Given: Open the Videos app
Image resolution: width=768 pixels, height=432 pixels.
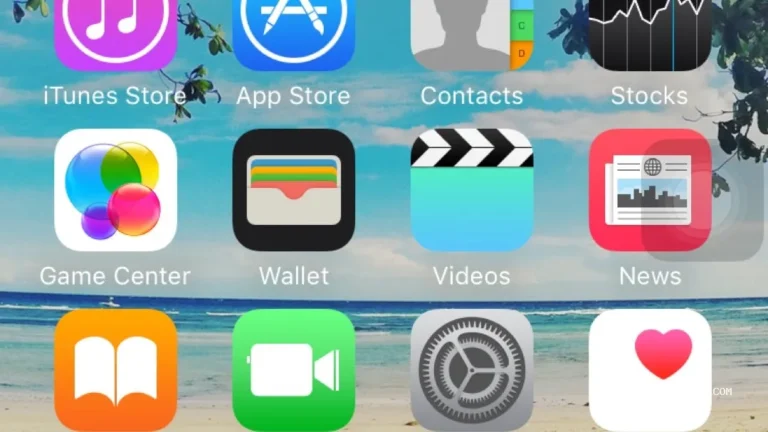Looking at the screenshot, I should click(x=471, y=190).
